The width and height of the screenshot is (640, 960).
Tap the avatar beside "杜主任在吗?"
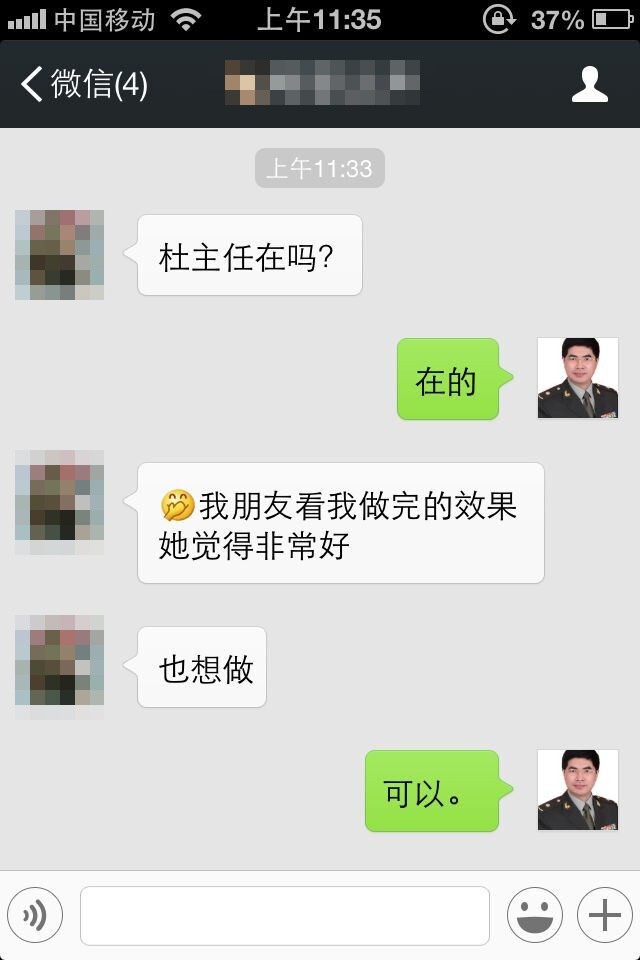60,255
